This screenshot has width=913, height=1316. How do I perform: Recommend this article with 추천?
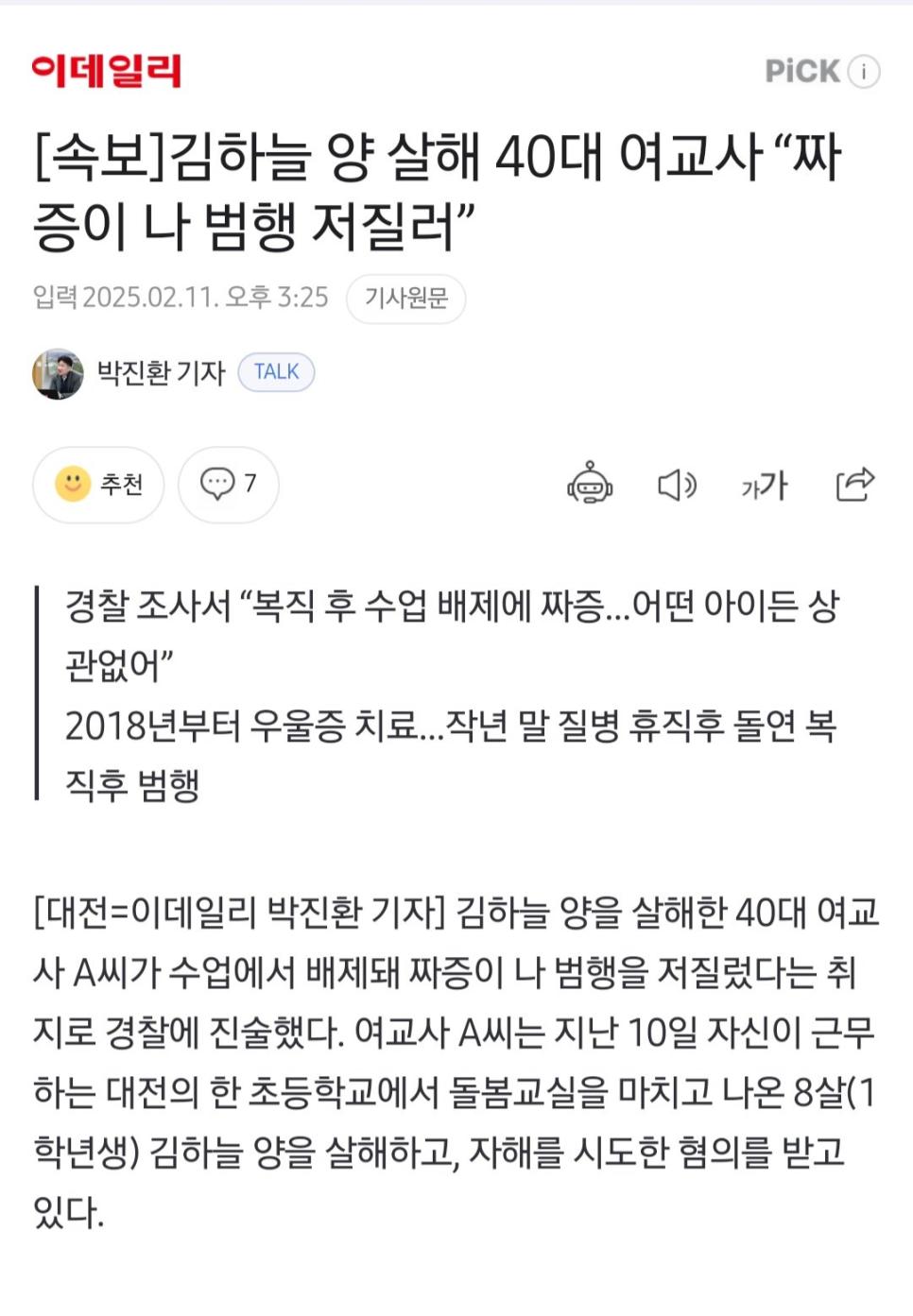98,485
